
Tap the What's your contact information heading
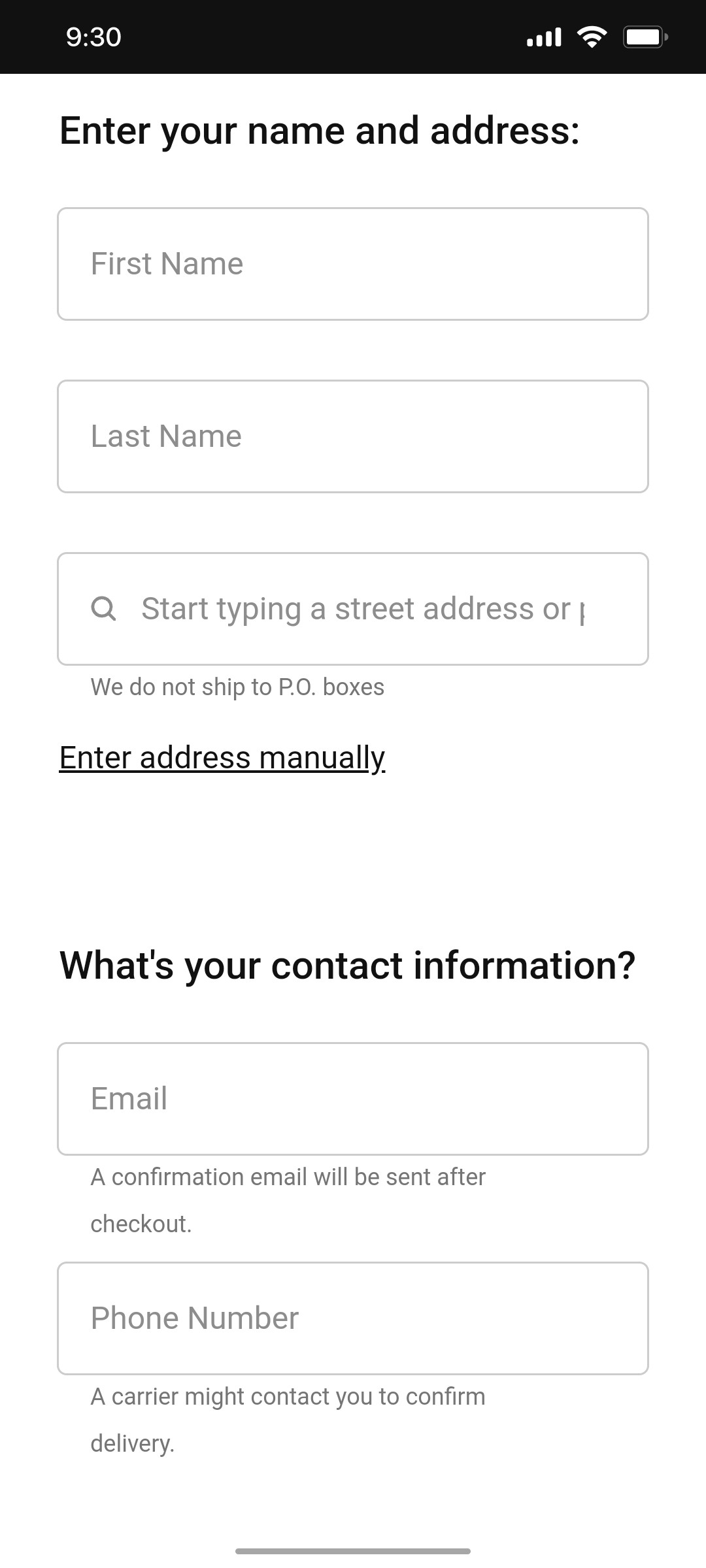(348, 966)
